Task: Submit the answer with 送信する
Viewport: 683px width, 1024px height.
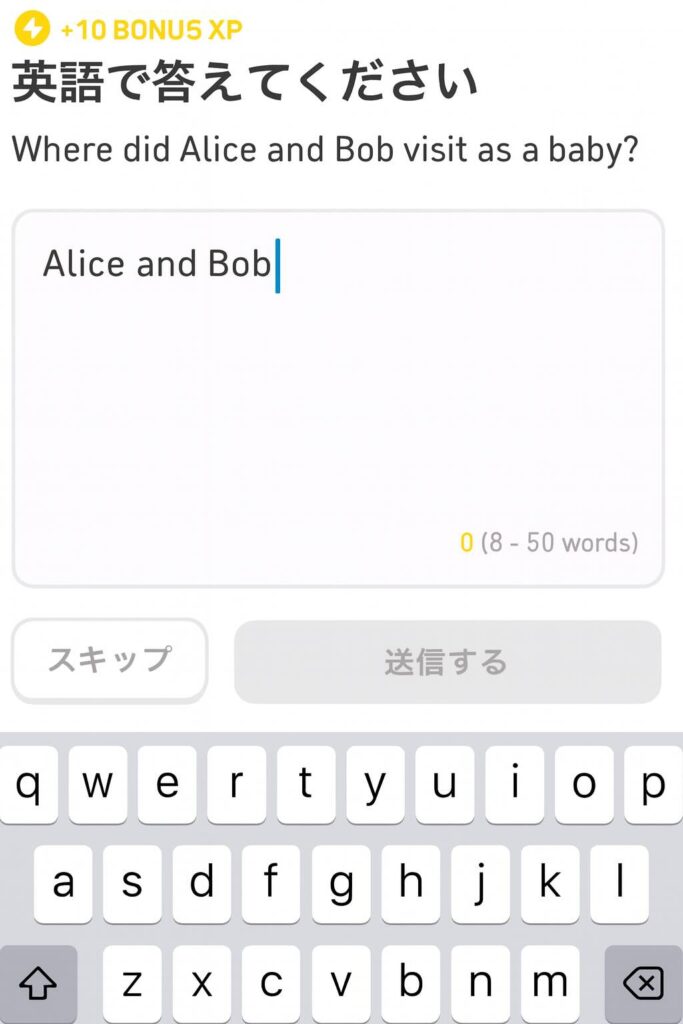Action: [447, 662]
